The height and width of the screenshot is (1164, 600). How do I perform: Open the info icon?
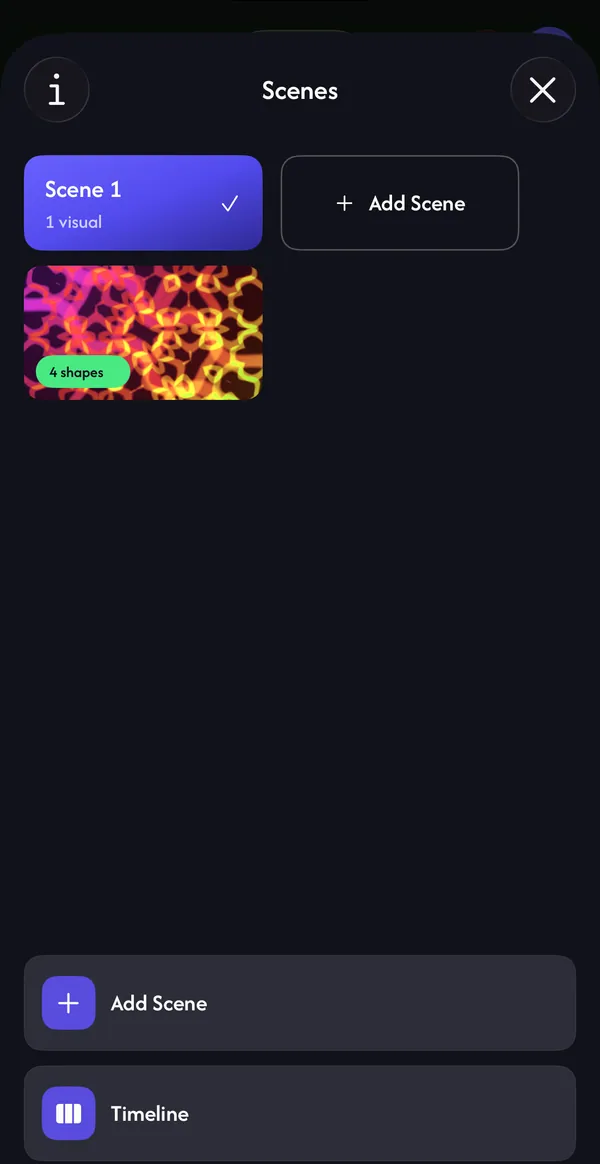pyautogui.click(x=56, y=91)
